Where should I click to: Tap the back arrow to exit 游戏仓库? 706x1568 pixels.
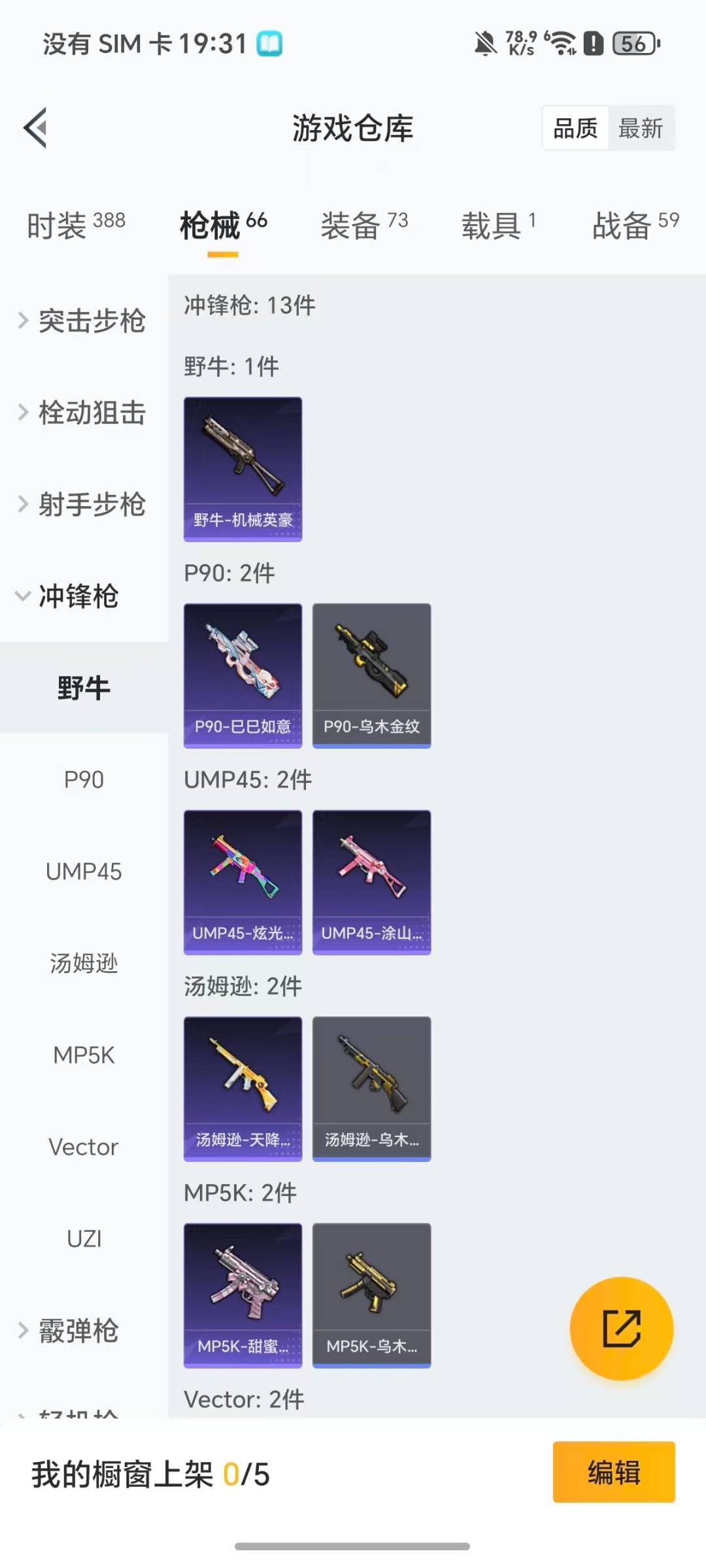[36, 128]
